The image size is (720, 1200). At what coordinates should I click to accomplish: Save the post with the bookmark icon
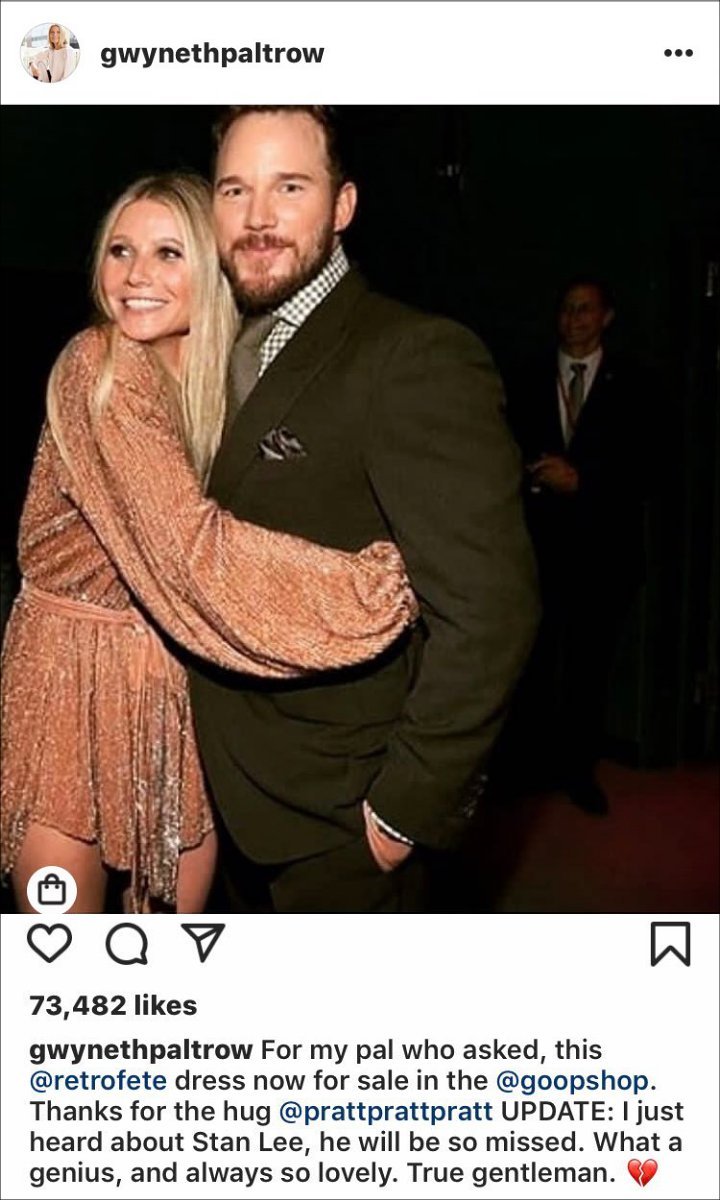tap(670, 944)
